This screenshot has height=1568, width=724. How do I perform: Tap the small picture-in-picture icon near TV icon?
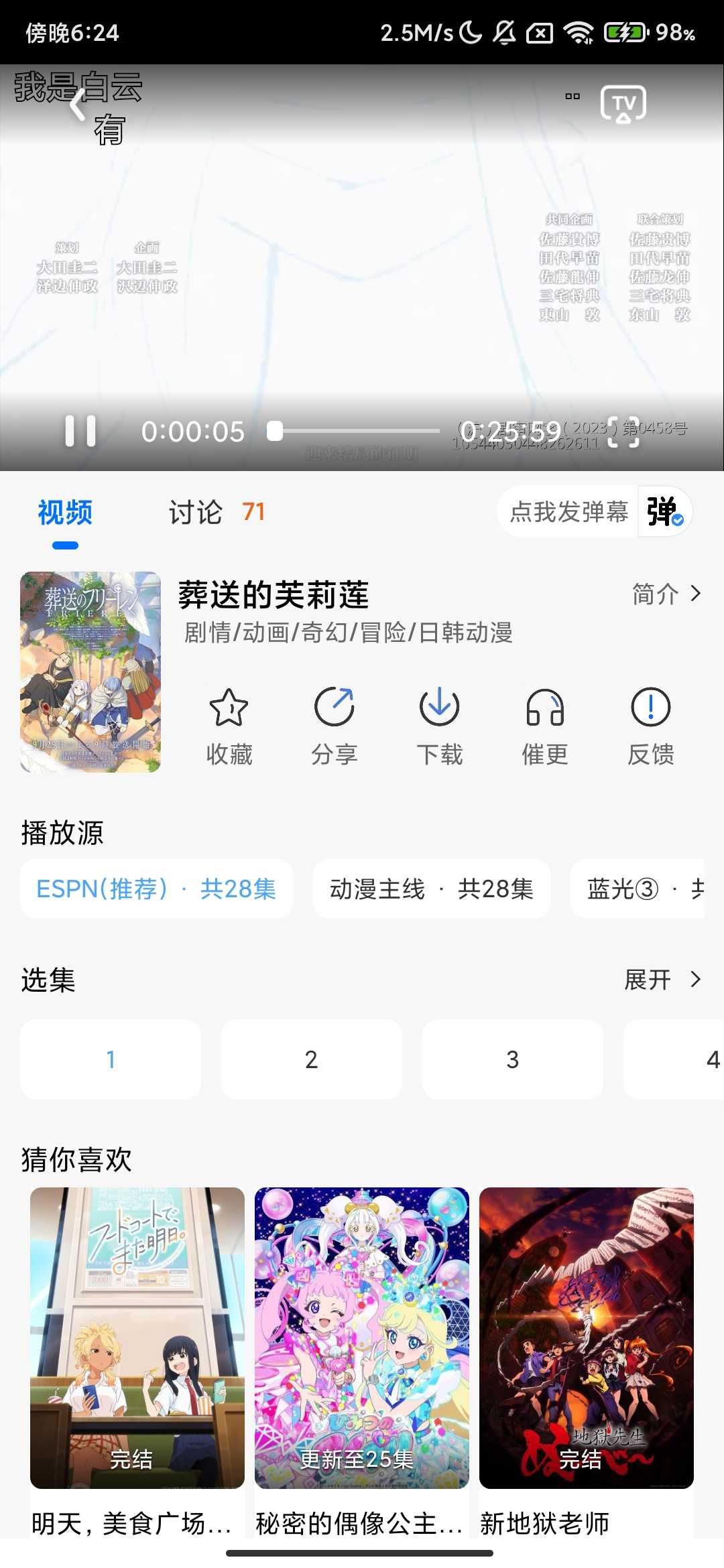(x=572, y=97)
